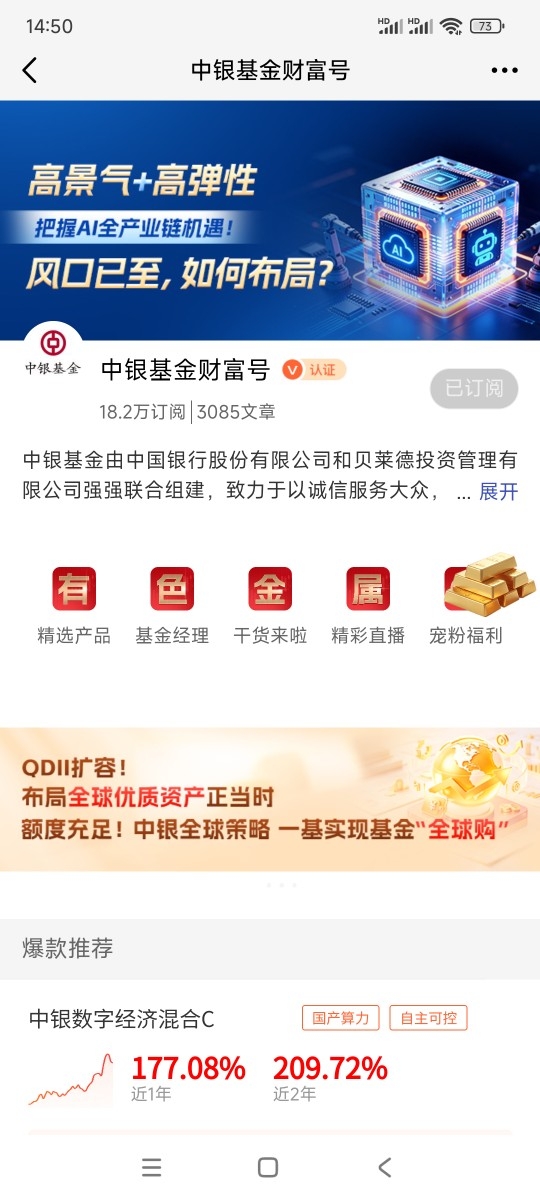The height and width of the screenshot is (1200, 540).
Task: Tap the 已订阅 subscription button
Action: coord(474,388)
